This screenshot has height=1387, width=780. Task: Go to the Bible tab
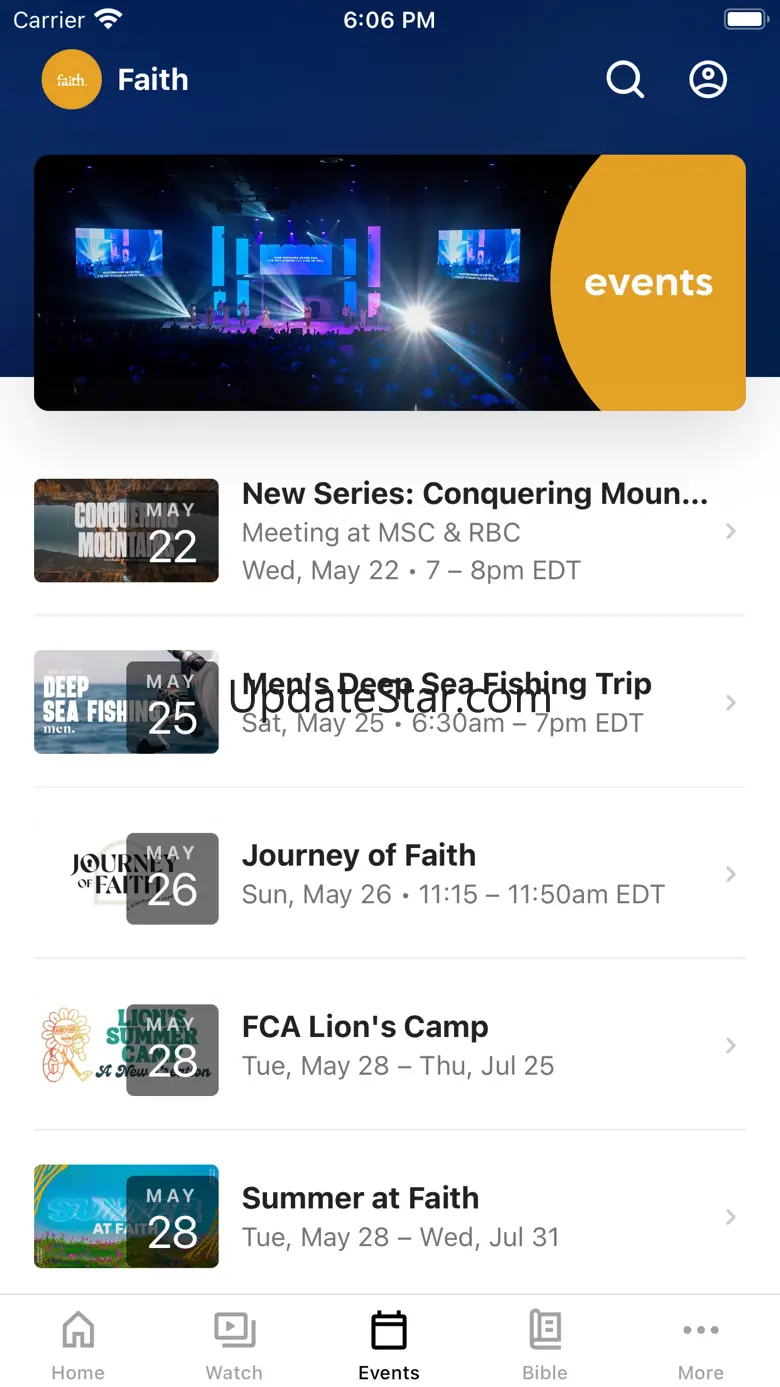pos(545,1346)
